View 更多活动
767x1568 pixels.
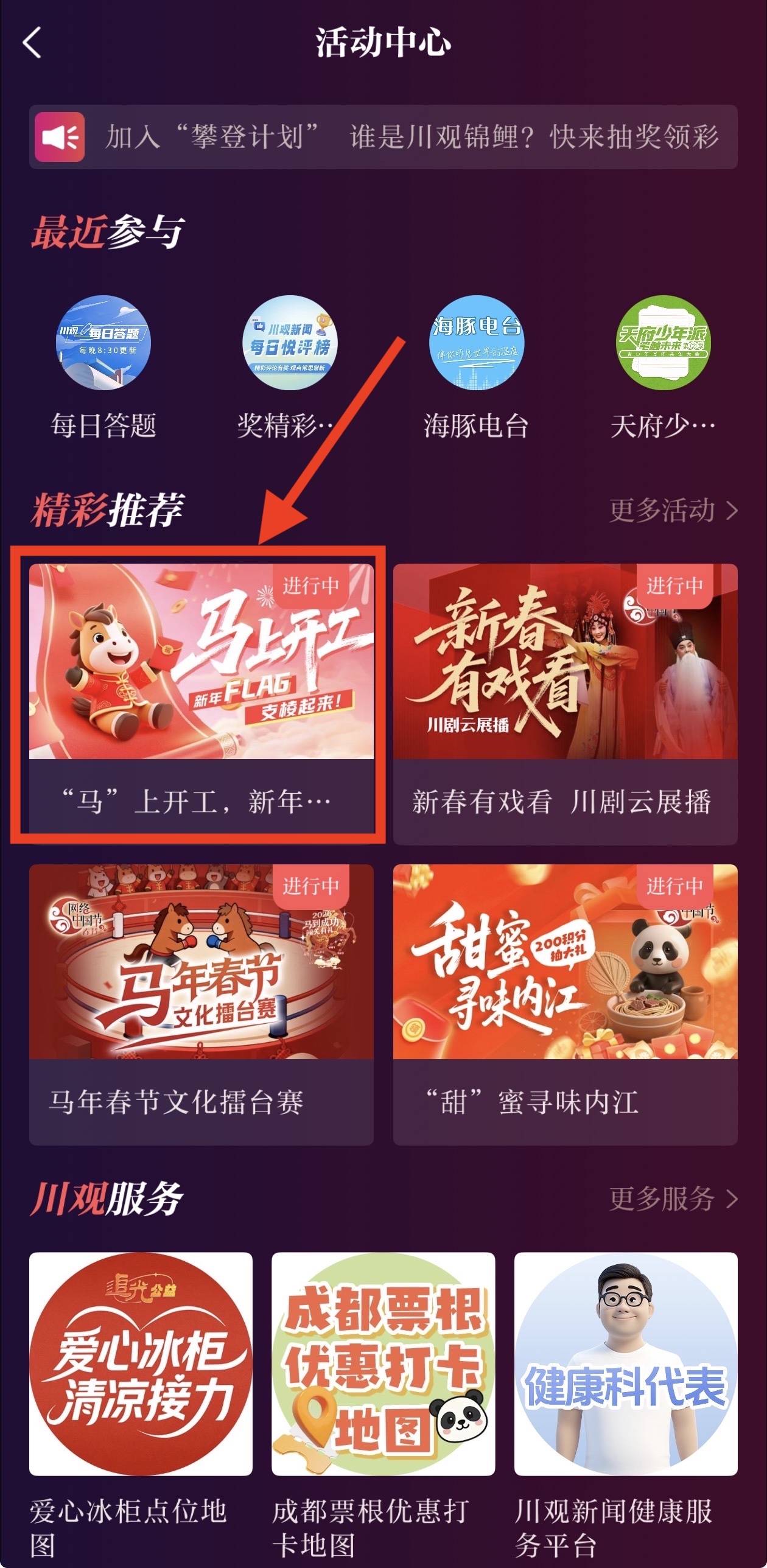coord(673,510)
